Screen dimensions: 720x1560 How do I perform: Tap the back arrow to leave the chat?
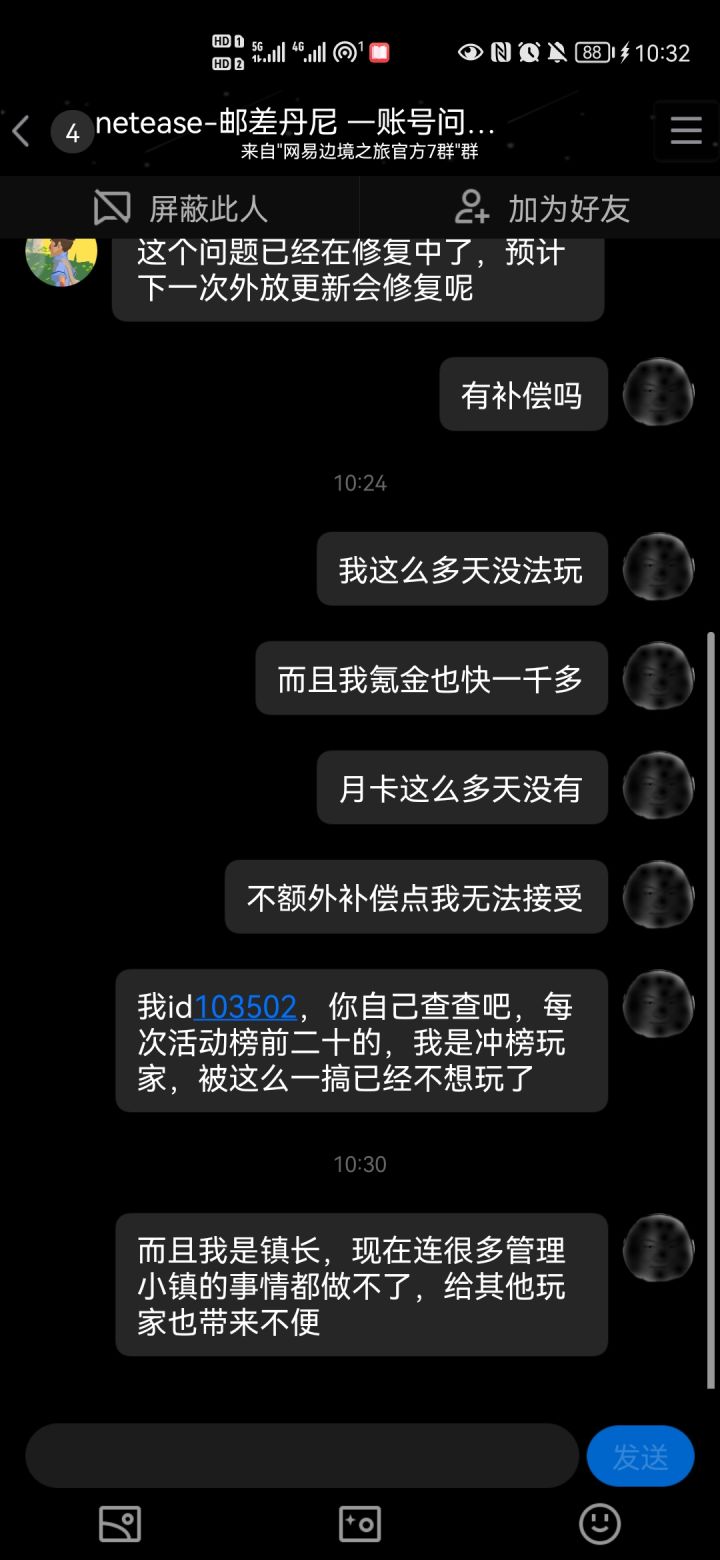click(x=22, y=130)
